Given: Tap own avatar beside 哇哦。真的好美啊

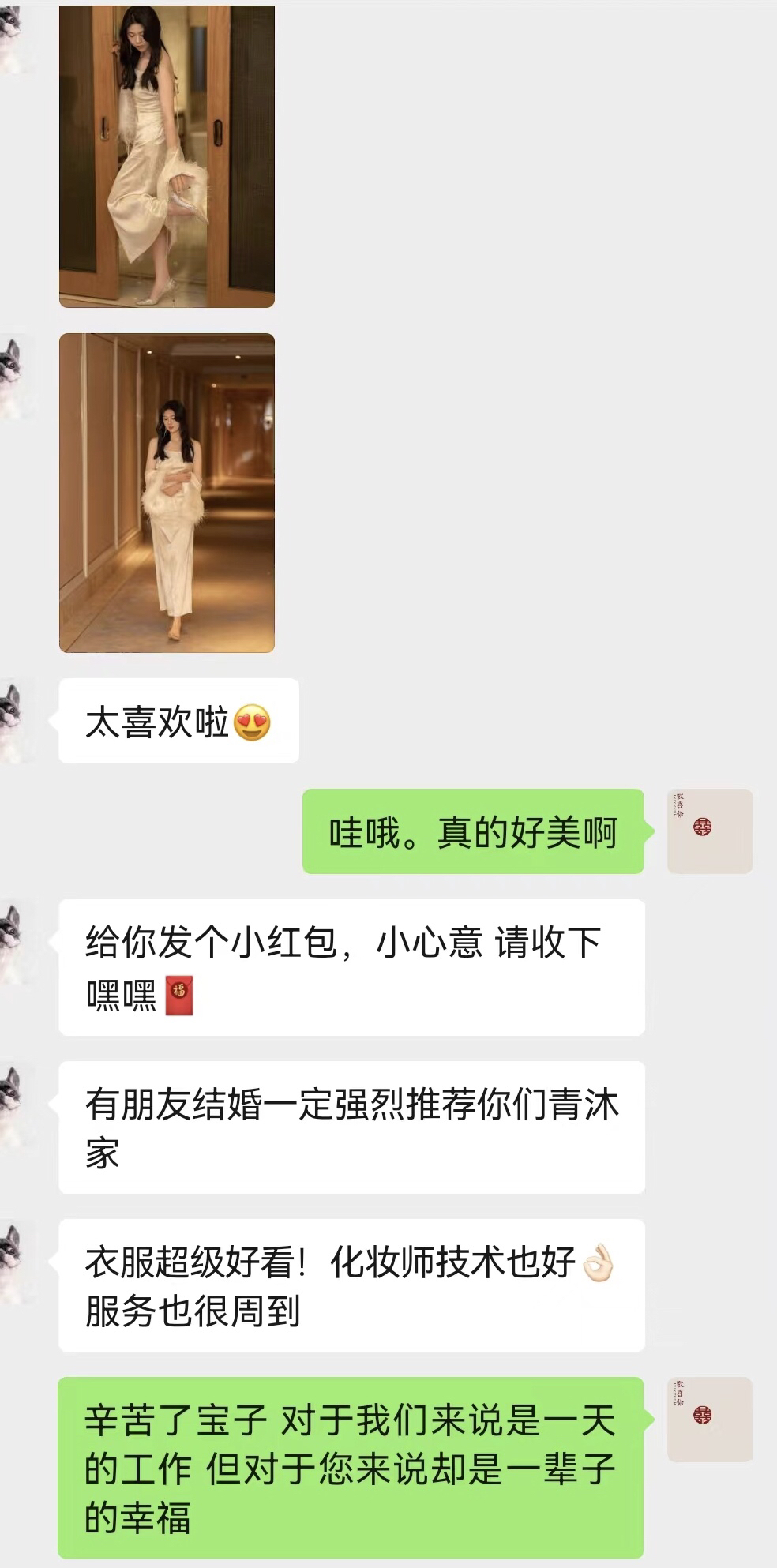Looking at the screenshot, I should point(709,831).
